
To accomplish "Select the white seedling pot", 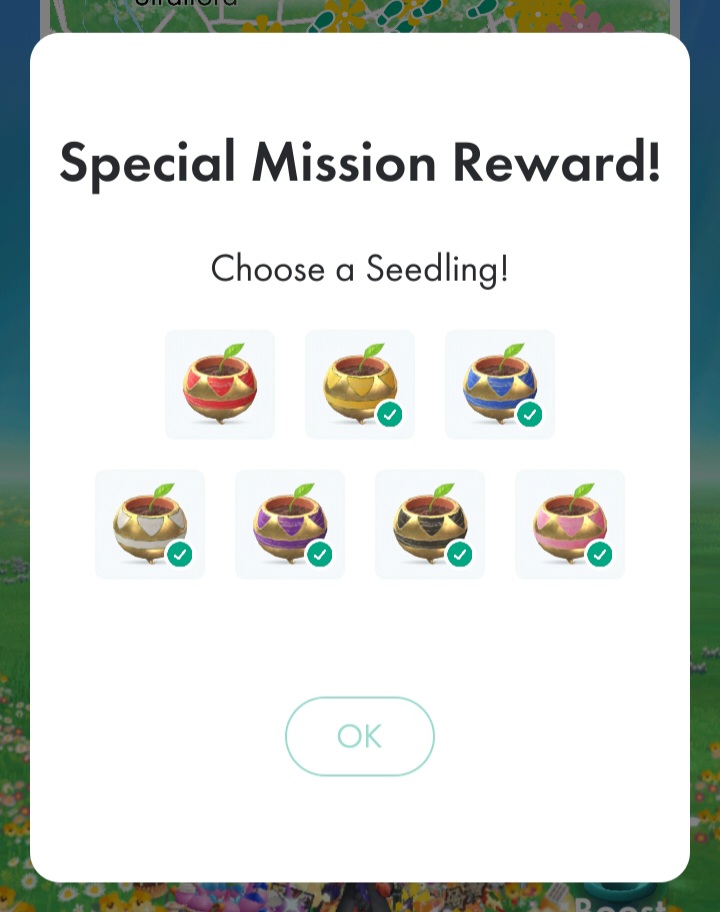I will coord(150,525).
